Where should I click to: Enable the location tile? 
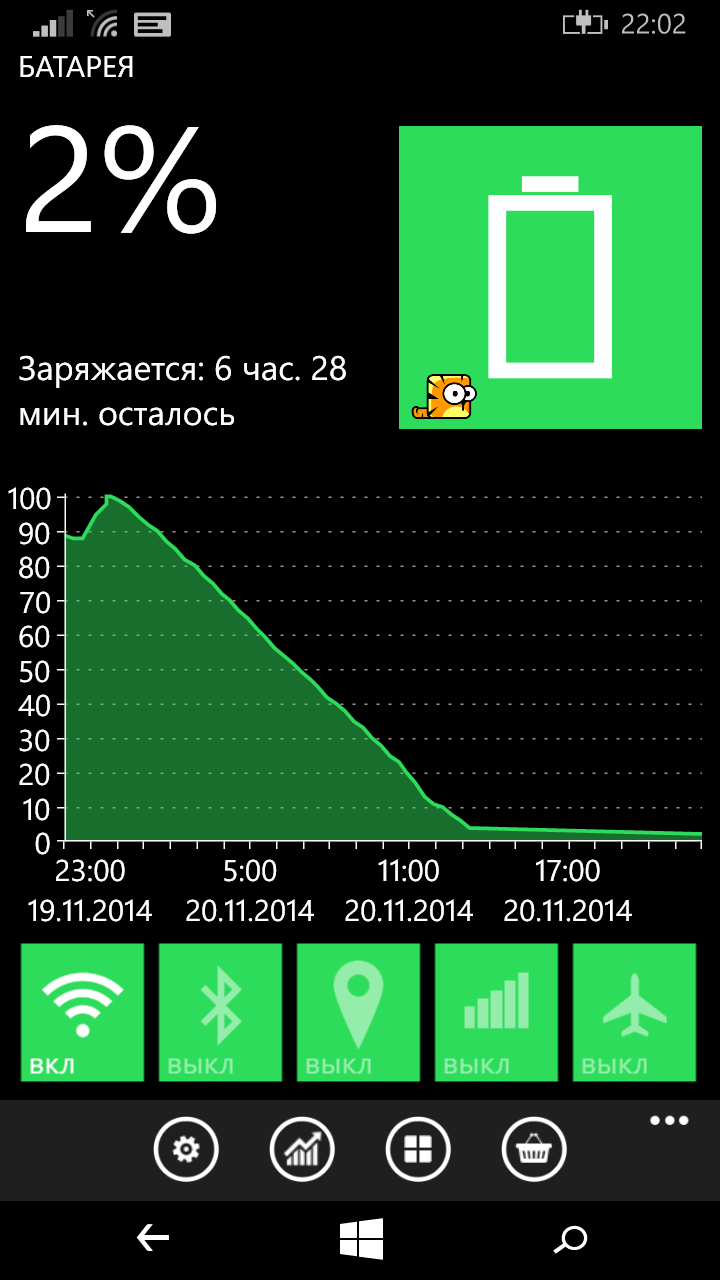tap(358, 1012)
